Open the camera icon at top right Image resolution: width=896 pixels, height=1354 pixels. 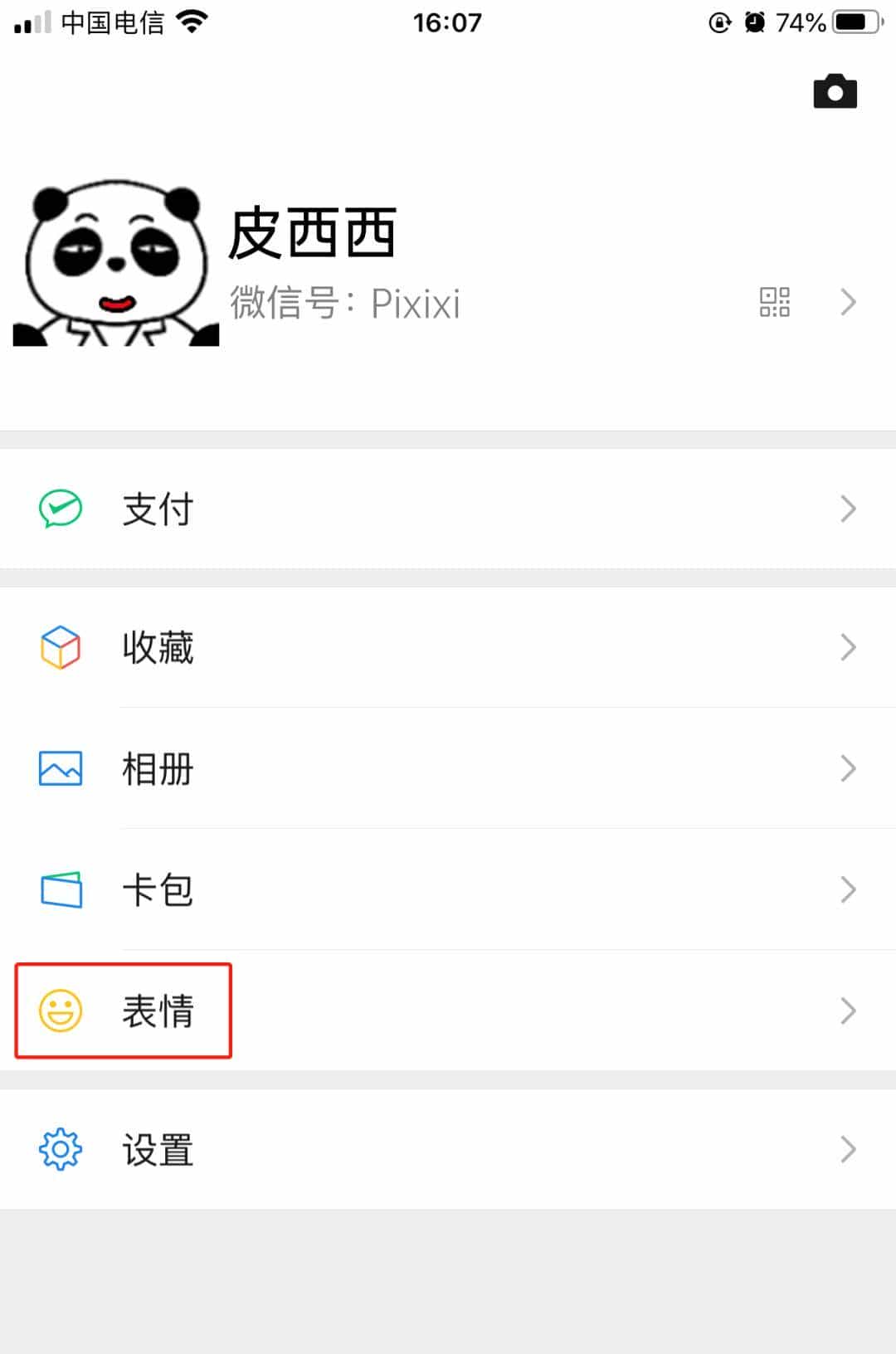pos(835,91)
